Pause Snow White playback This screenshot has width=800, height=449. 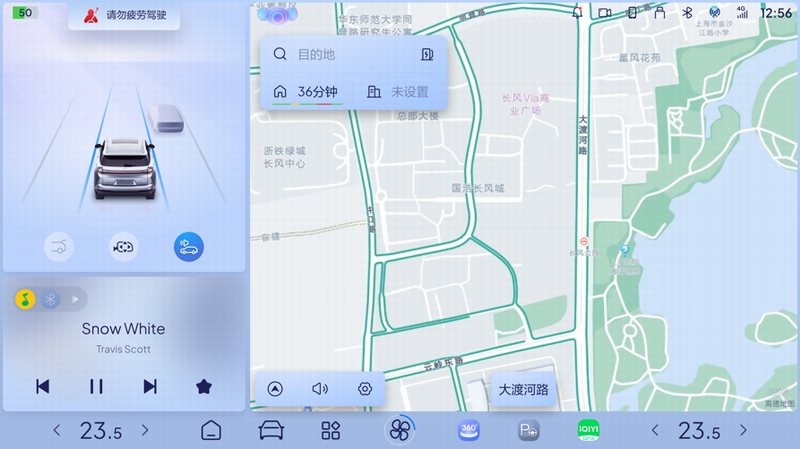(x=96, y=386)
